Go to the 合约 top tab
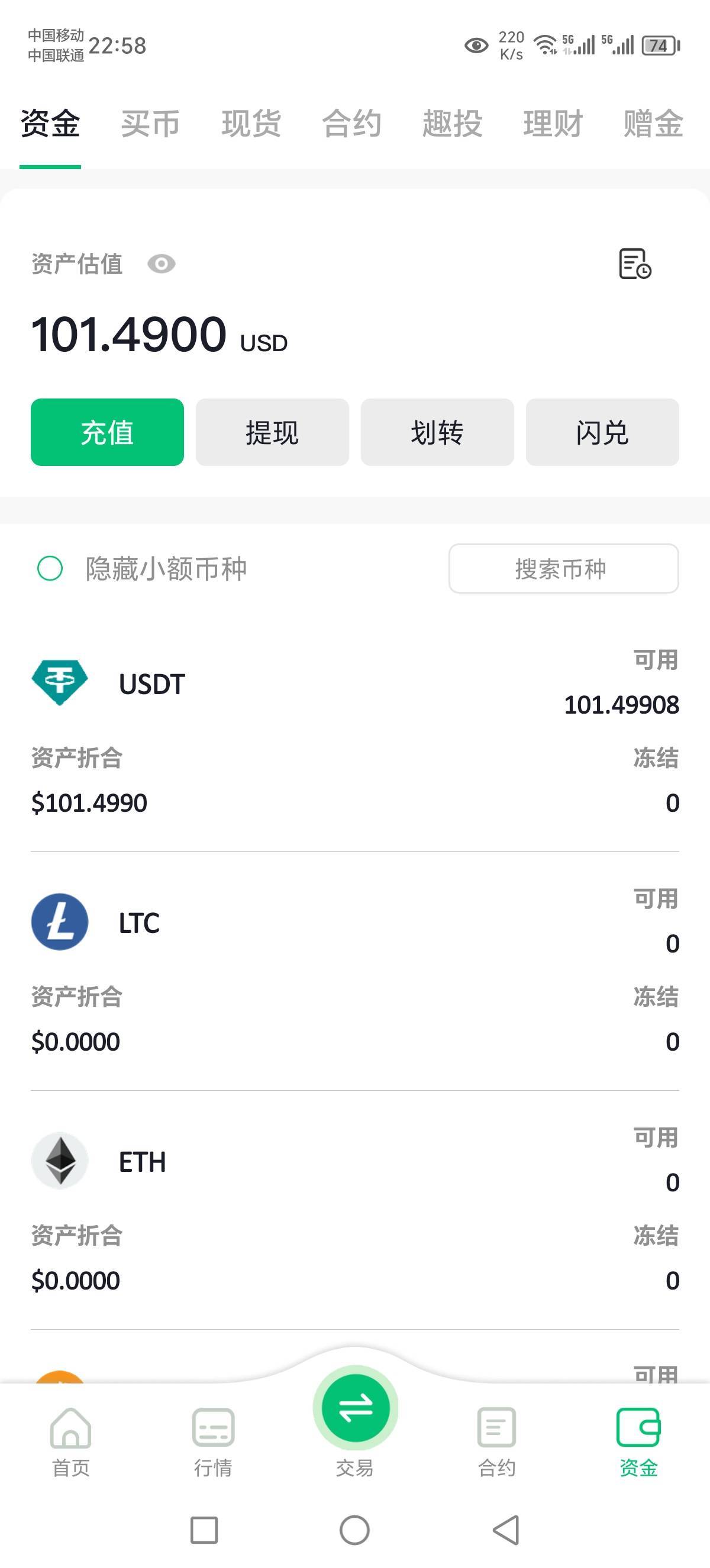Viewport: 710px width, 1568px height. click(351, 124)
